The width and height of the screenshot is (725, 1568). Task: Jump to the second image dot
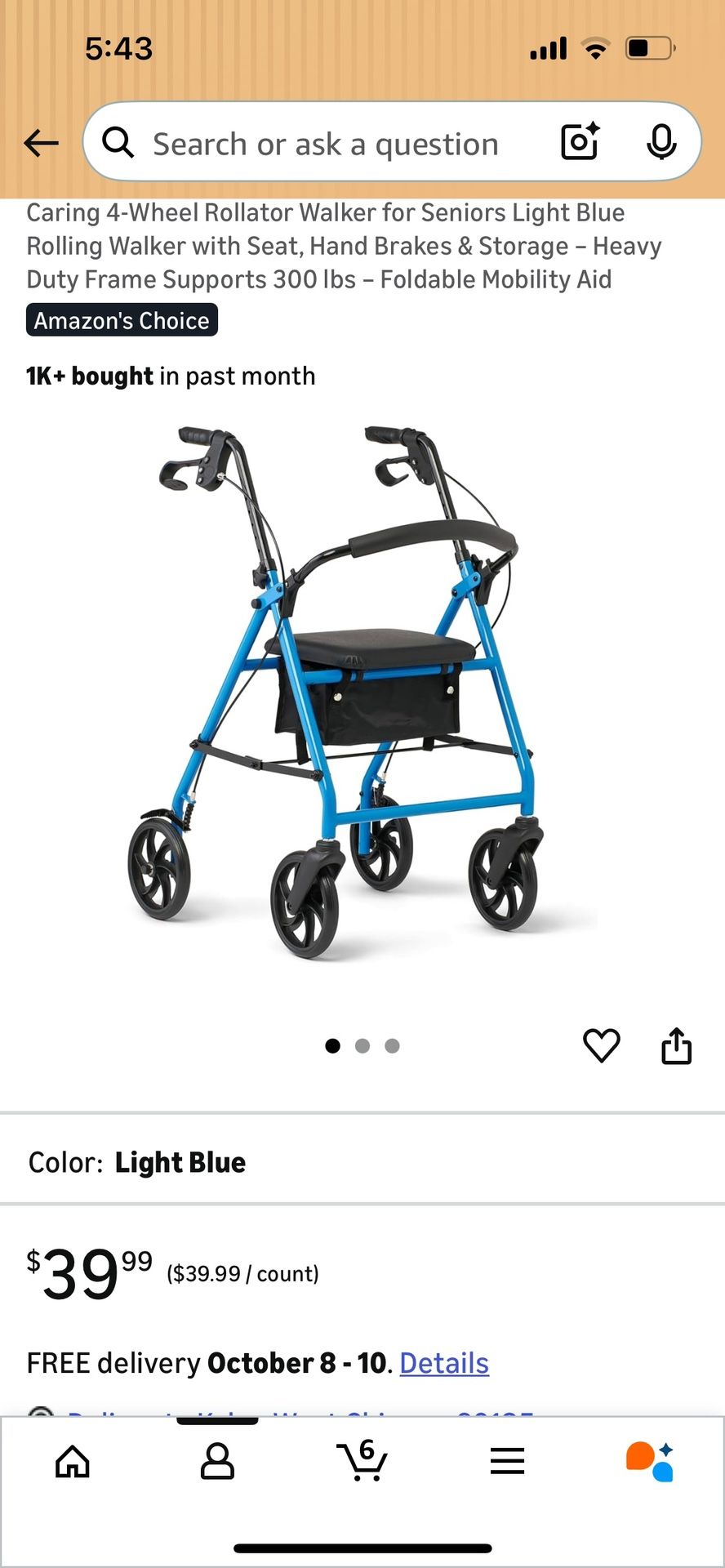click(362, 1046)
